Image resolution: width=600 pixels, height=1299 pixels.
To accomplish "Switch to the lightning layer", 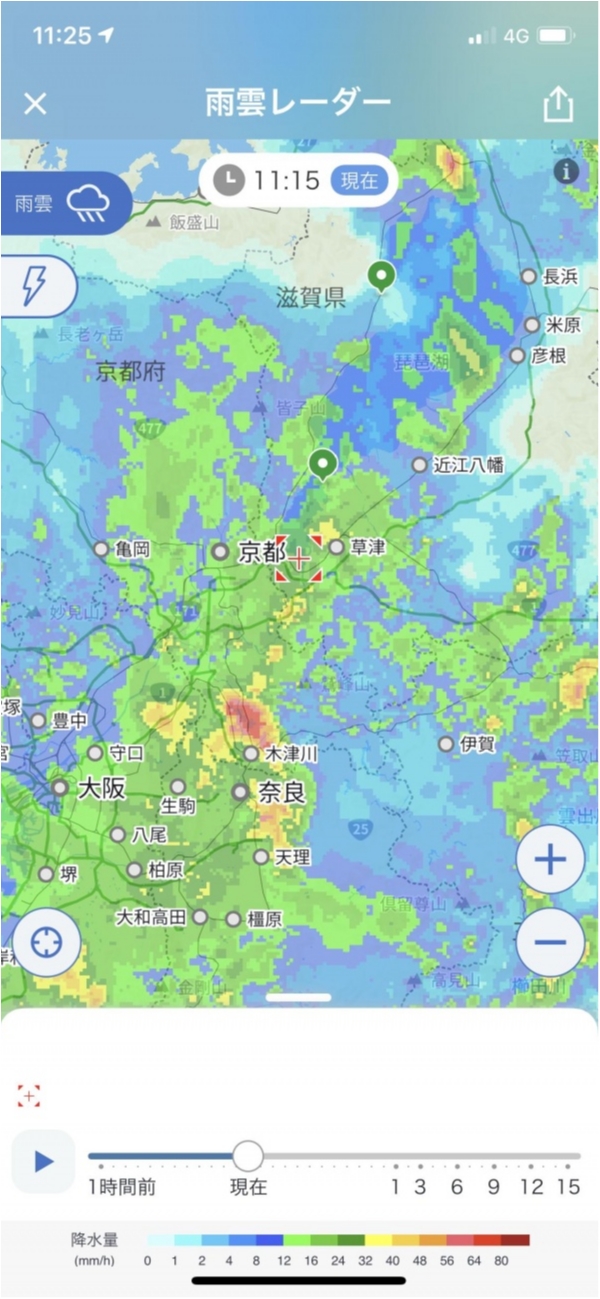I will [x=36, y=286].
